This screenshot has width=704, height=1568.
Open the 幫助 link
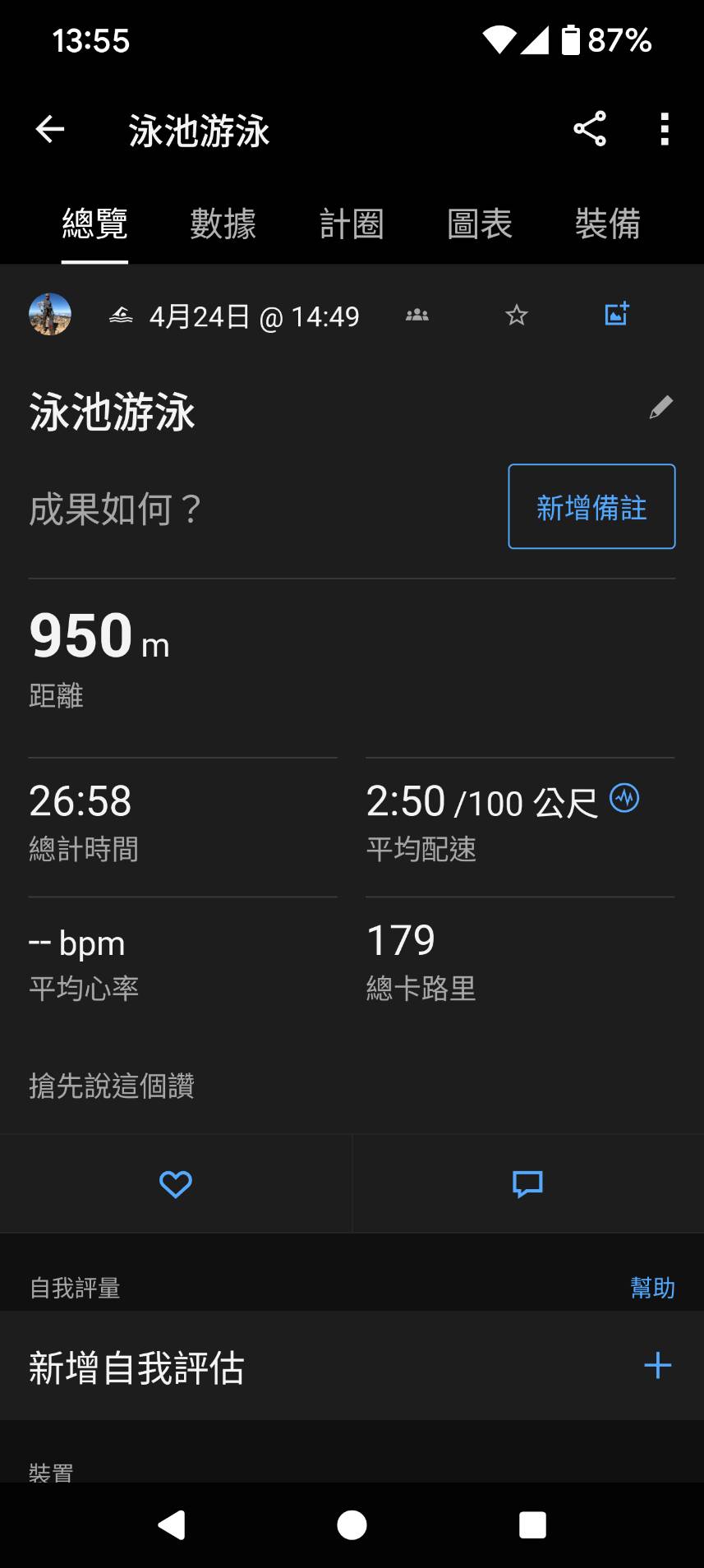652,1287
